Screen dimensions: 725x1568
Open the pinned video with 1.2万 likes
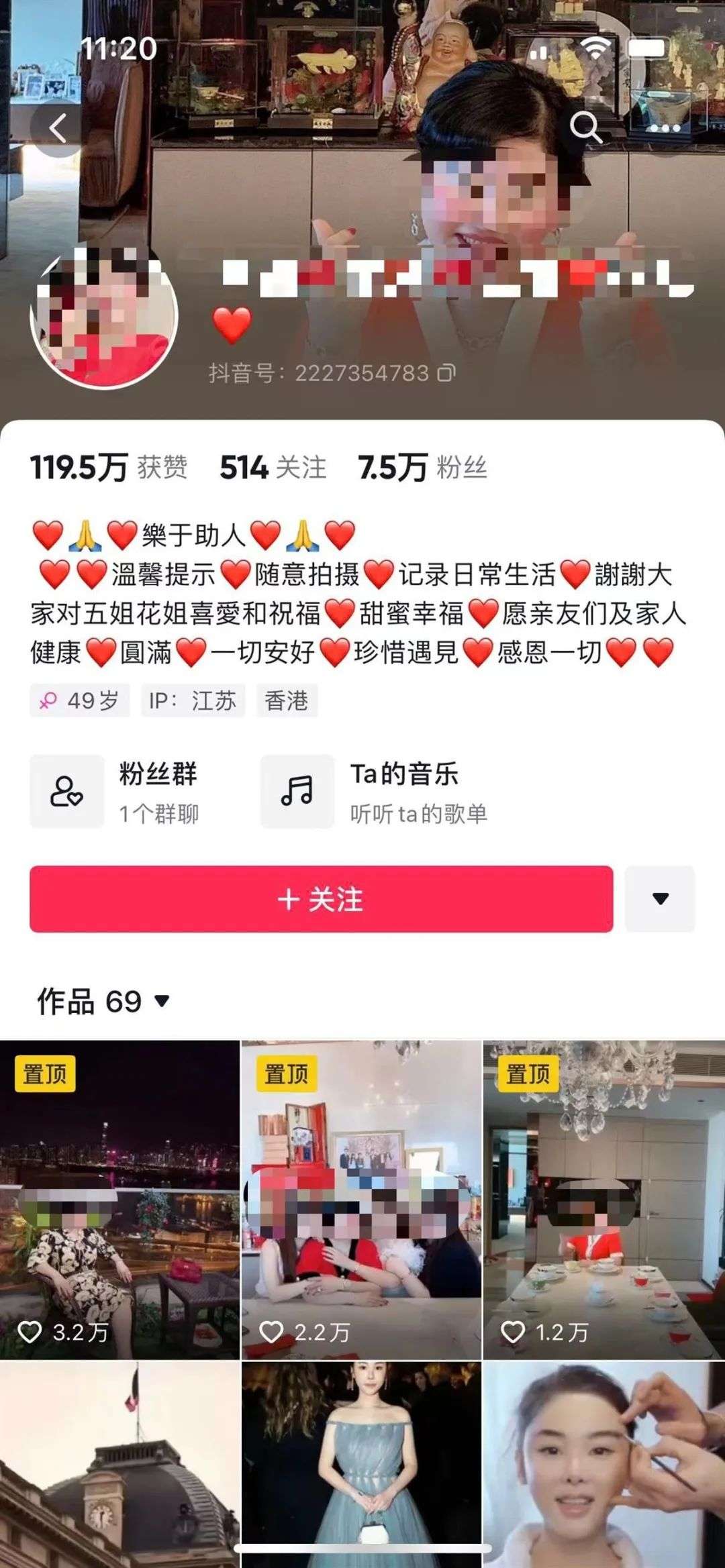pyautogui.click(x=603, y=1201)
